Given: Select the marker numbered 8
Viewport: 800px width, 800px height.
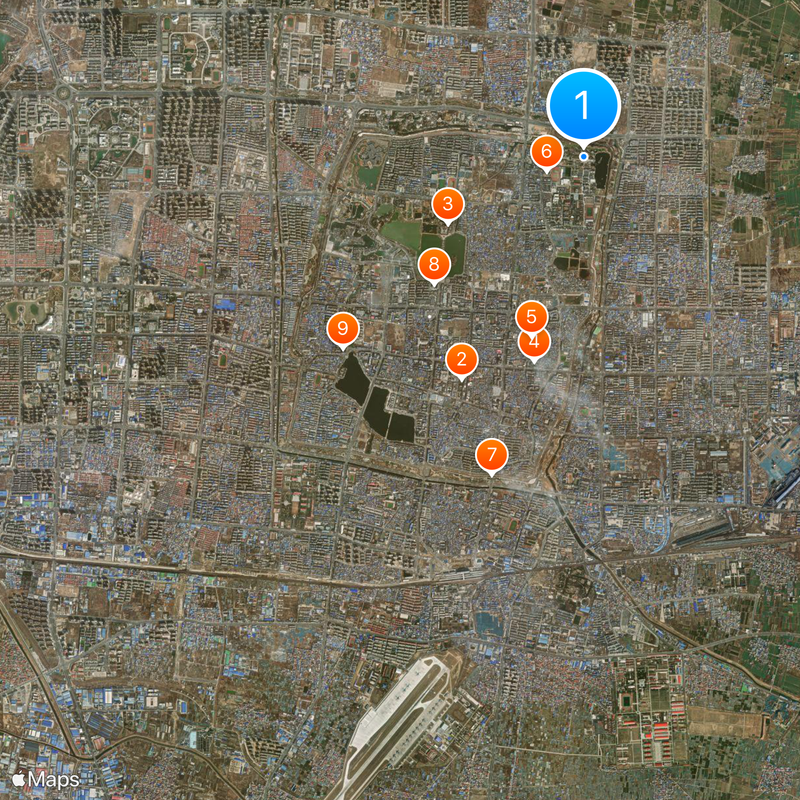Looking at the screenshot, I should [434, 265].
